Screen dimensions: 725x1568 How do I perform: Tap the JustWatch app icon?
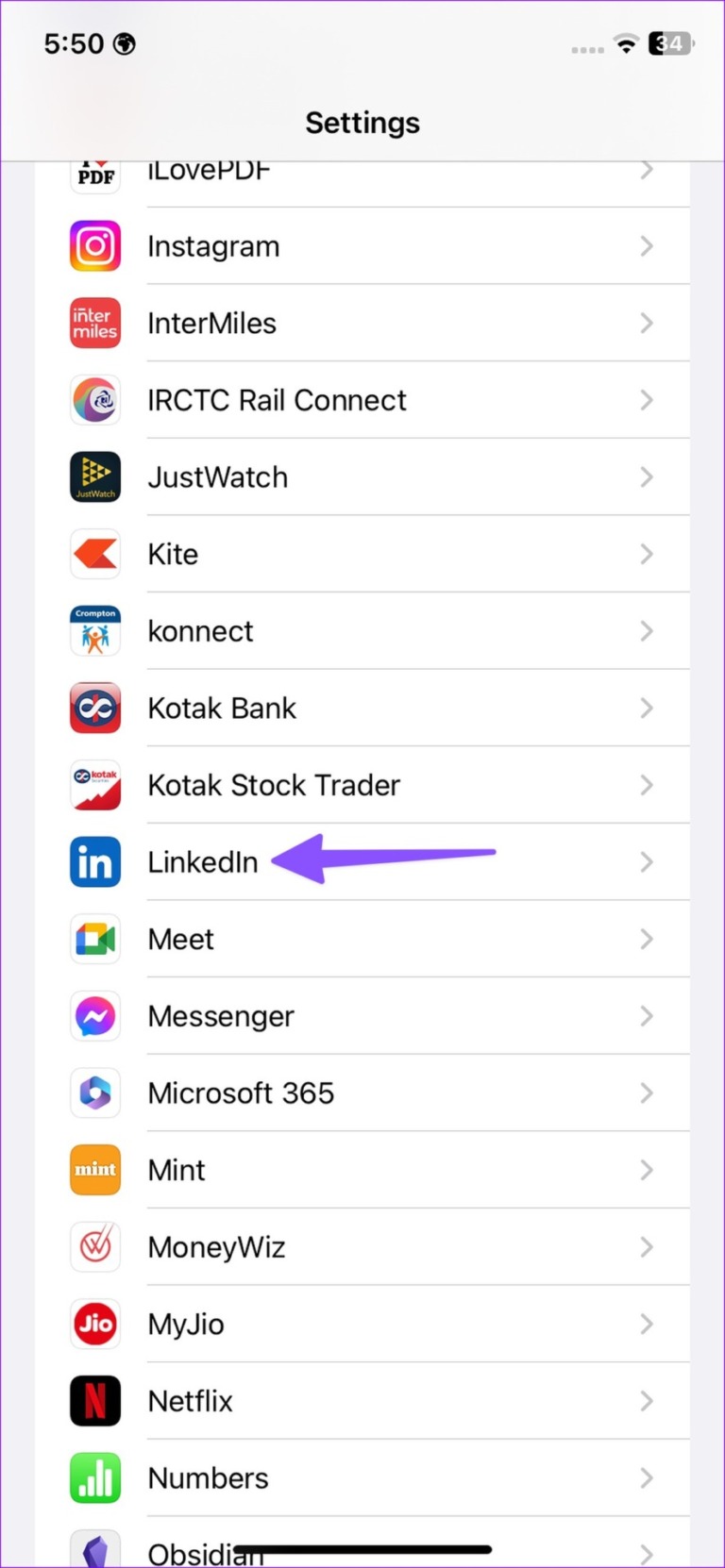click(94, 476)
